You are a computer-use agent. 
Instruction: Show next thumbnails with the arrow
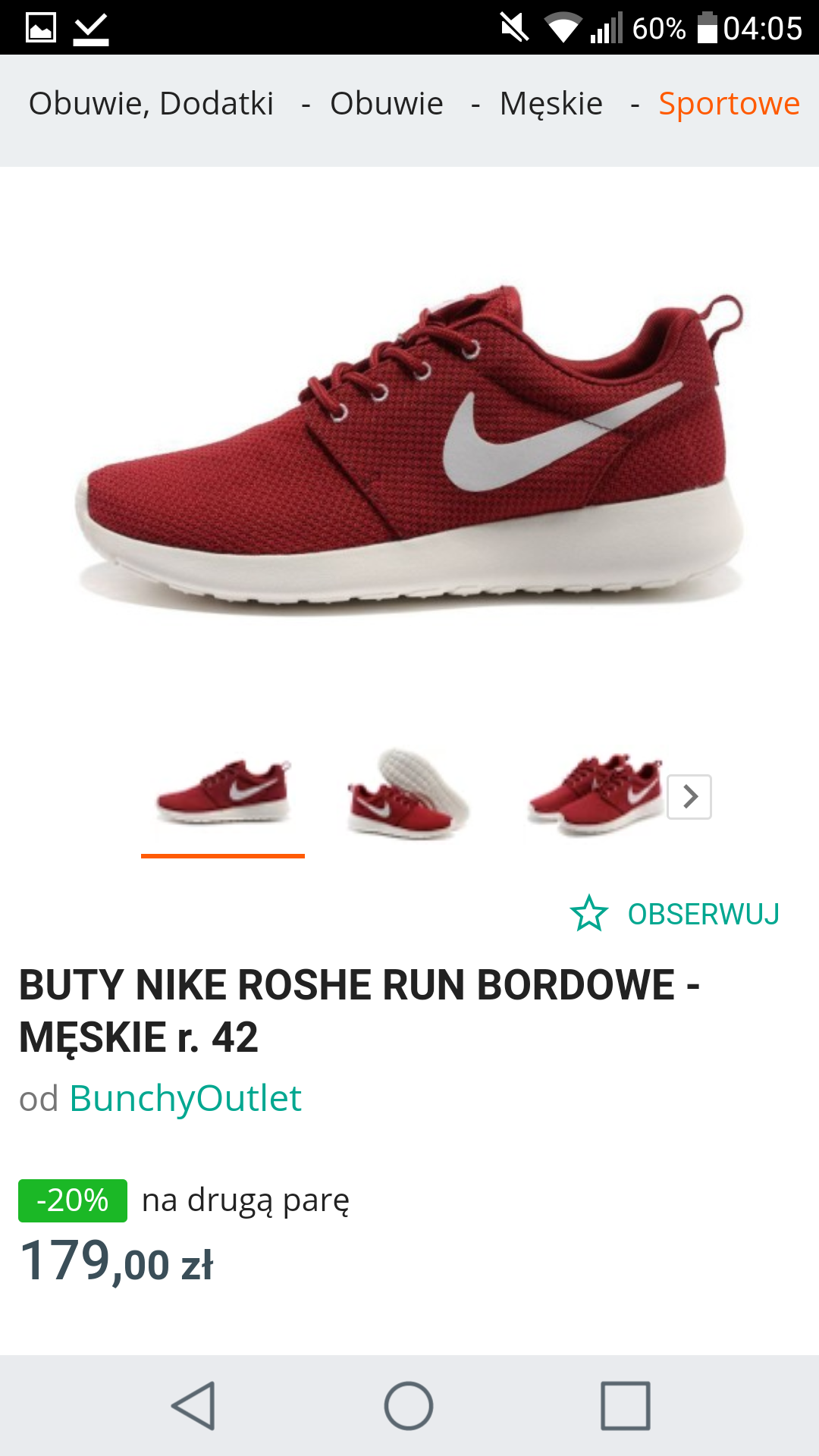[689, 797]
